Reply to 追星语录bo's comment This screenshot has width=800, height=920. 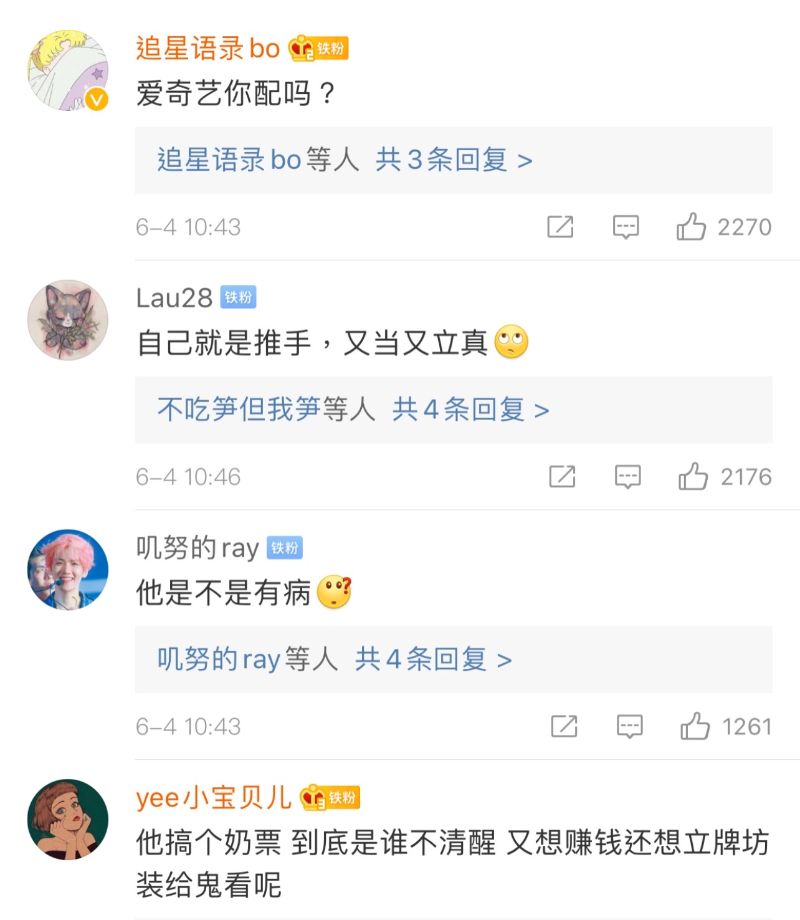(626, 227)
